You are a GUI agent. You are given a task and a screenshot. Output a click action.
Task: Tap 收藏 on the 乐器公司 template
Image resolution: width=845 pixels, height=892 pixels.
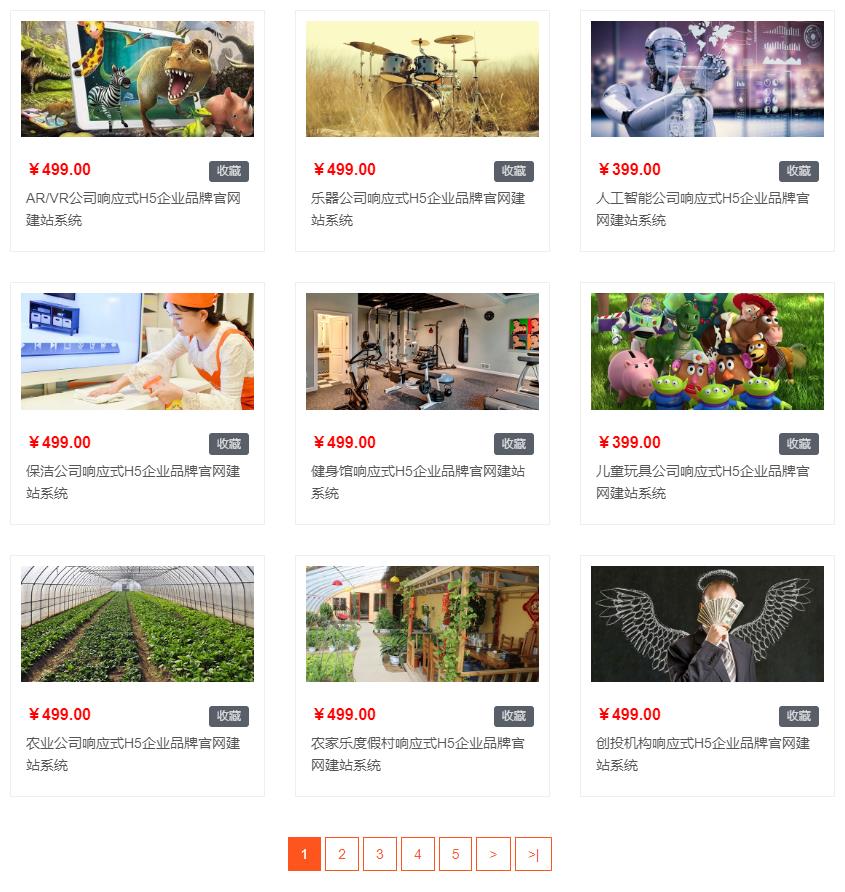tap(513, 171)
